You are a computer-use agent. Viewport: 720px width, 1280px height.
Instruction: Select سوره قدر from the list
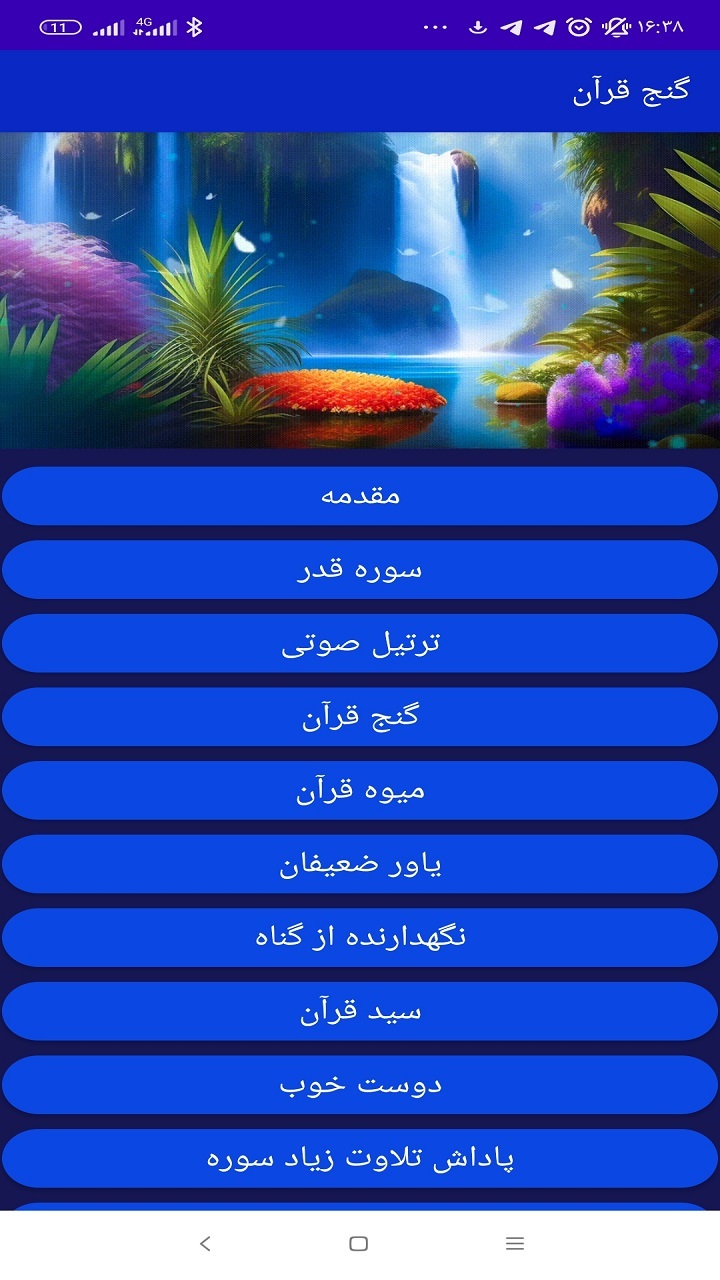point(360,569)
